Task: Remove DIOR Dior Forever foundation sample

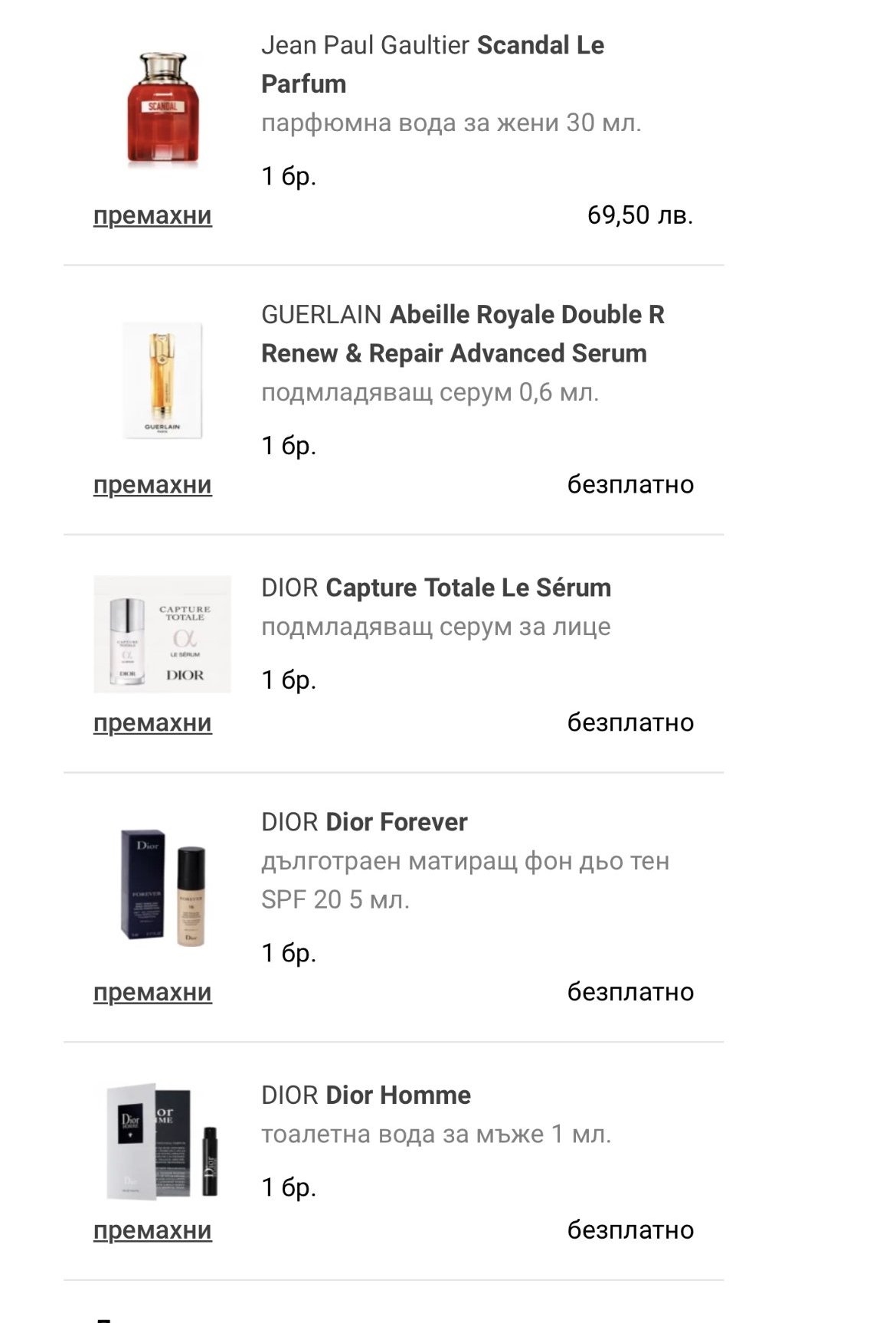Action: point(152,992)
